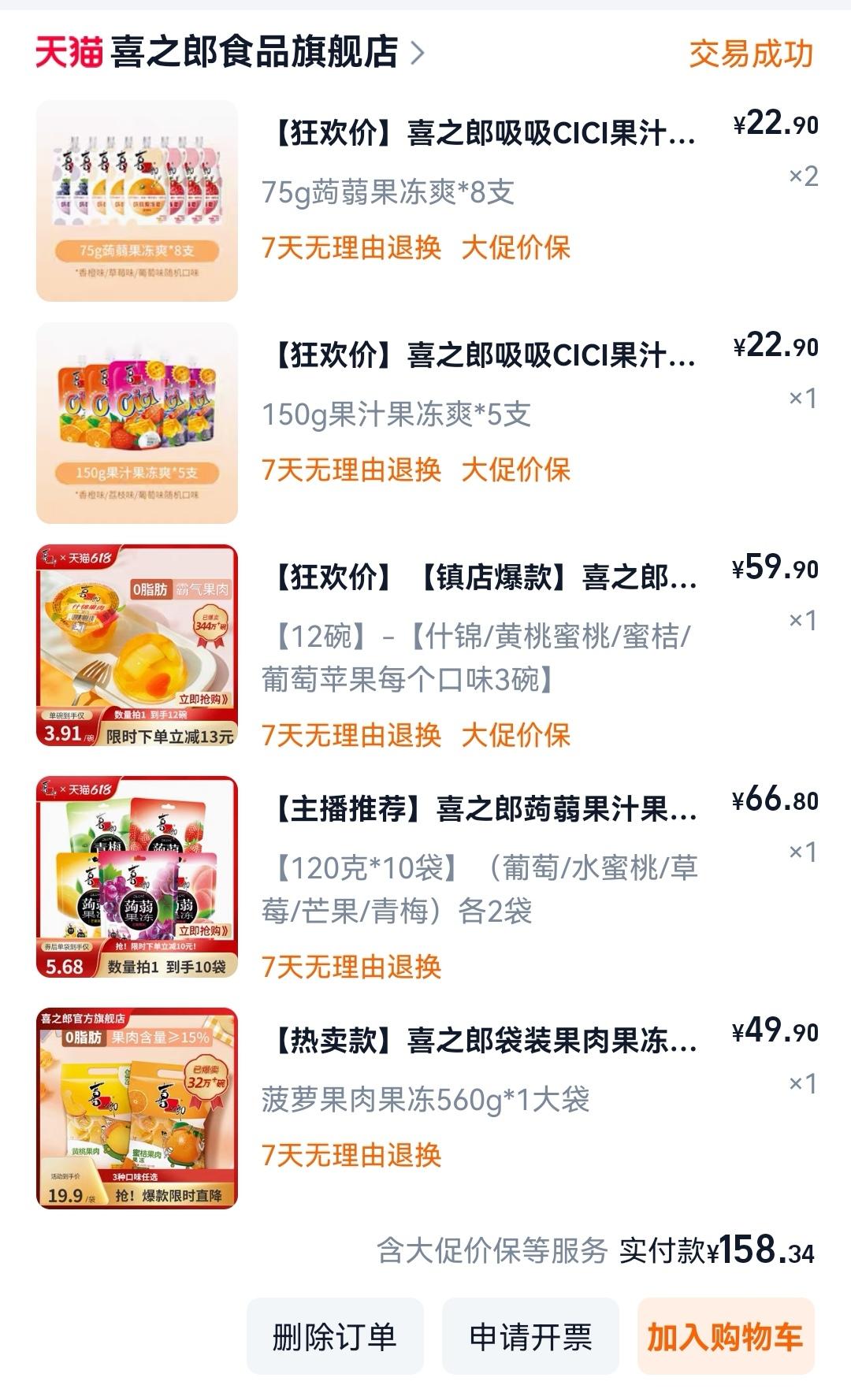Image resolution: width=851 pixels, height=1400 pixels.
Task: Click the 交易成功 order status label
Action: pyautogui.click(x=746, y=54)
